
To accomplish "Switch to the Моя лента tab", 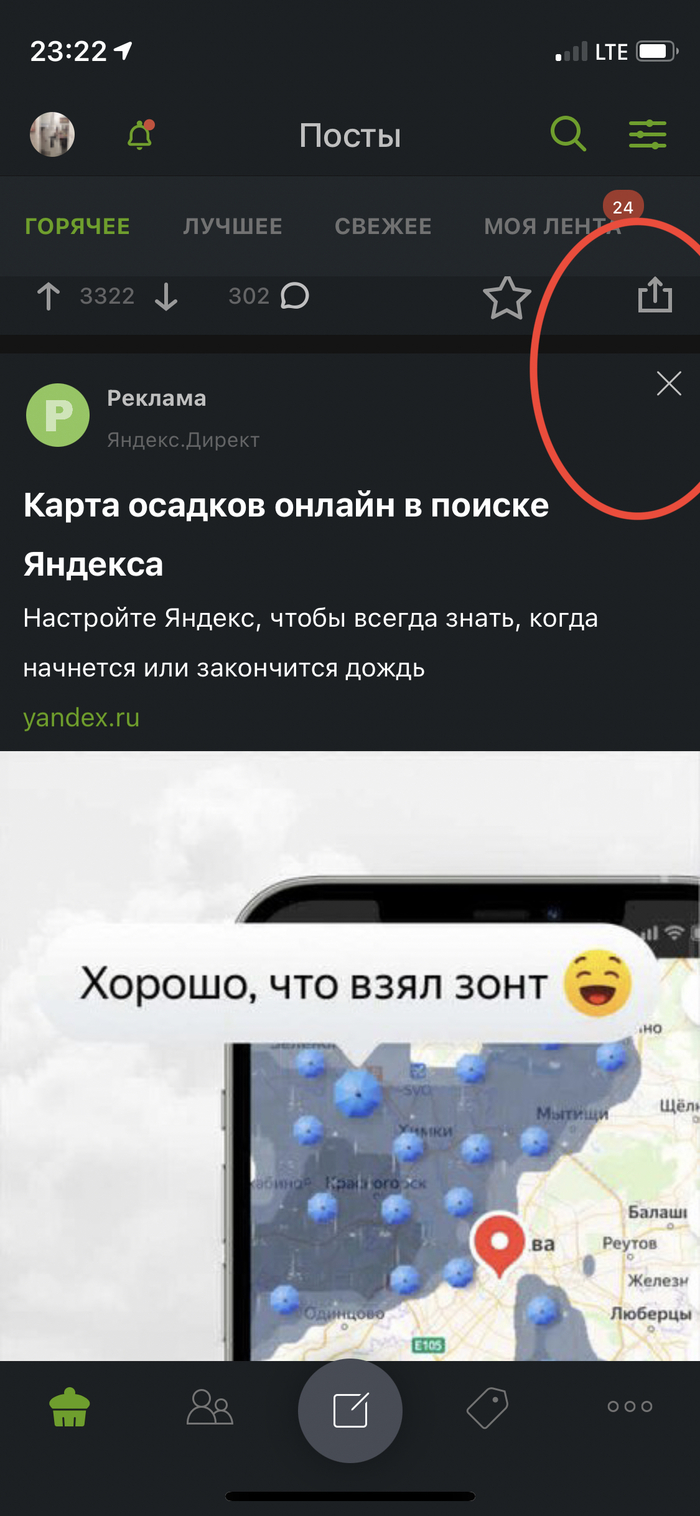I will coord(552,227).
